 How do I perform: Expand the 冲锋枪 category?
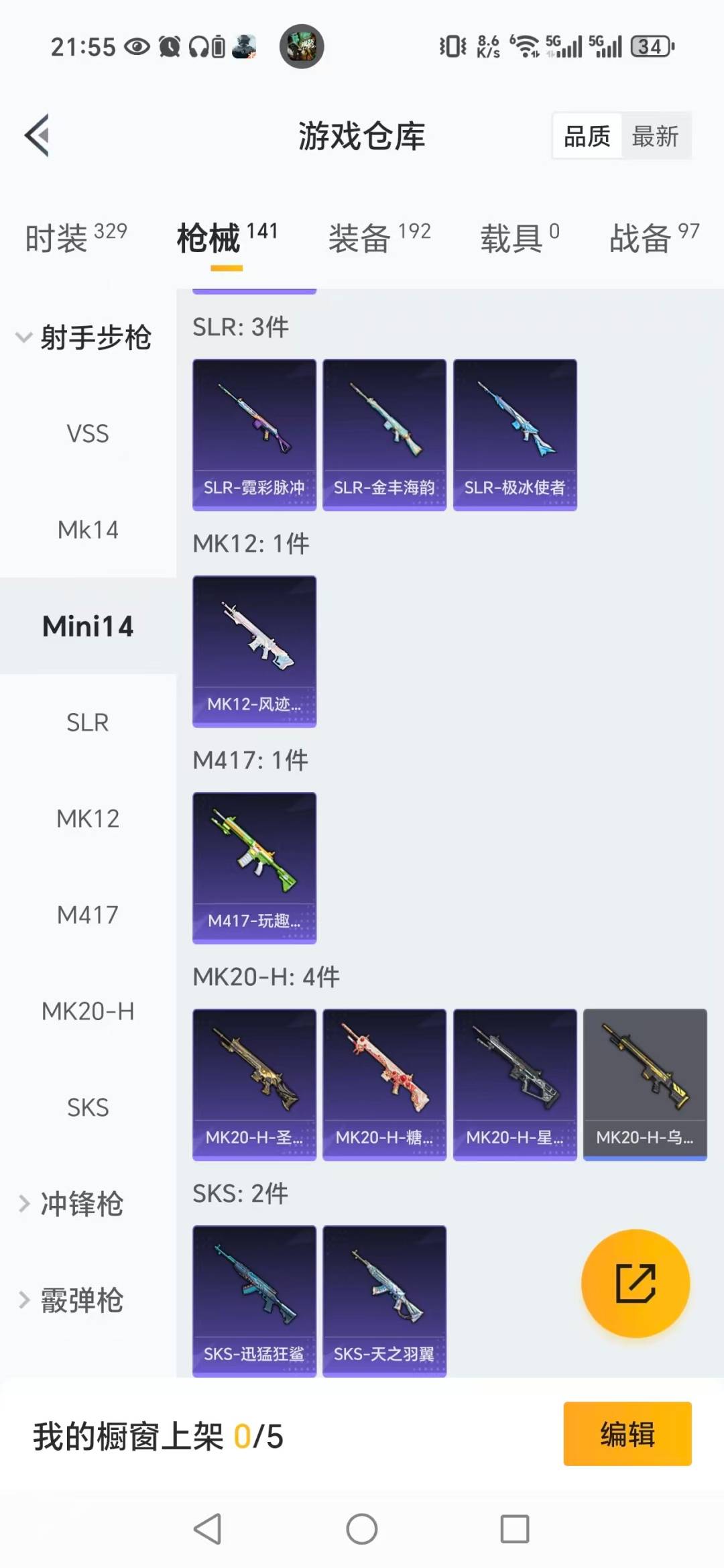[x=80, y=1204]
